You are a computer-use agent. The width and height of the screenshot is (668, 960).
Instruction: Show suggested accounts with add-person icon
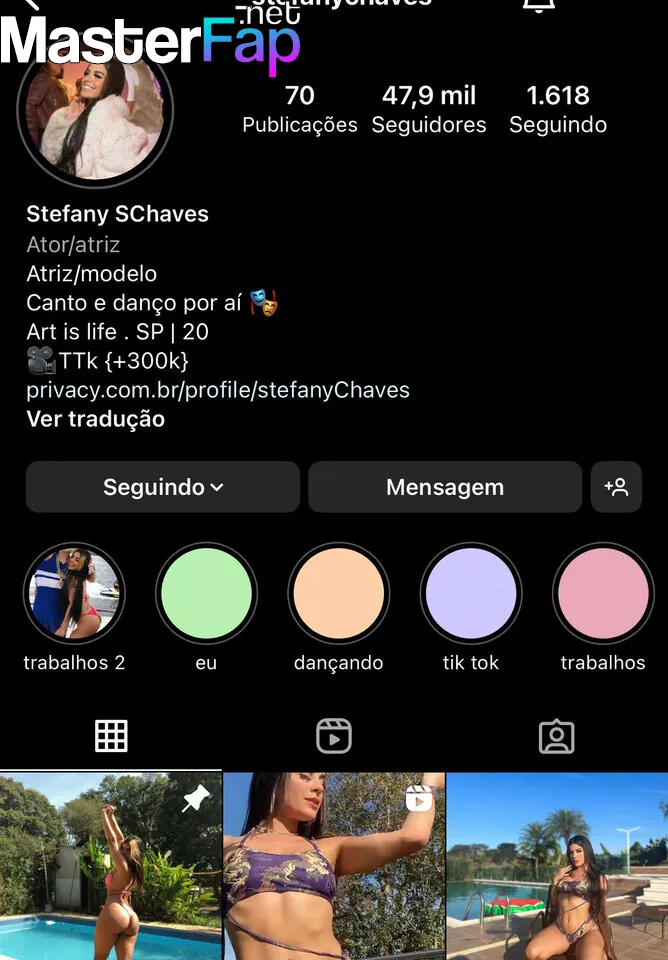click(616, 487)
